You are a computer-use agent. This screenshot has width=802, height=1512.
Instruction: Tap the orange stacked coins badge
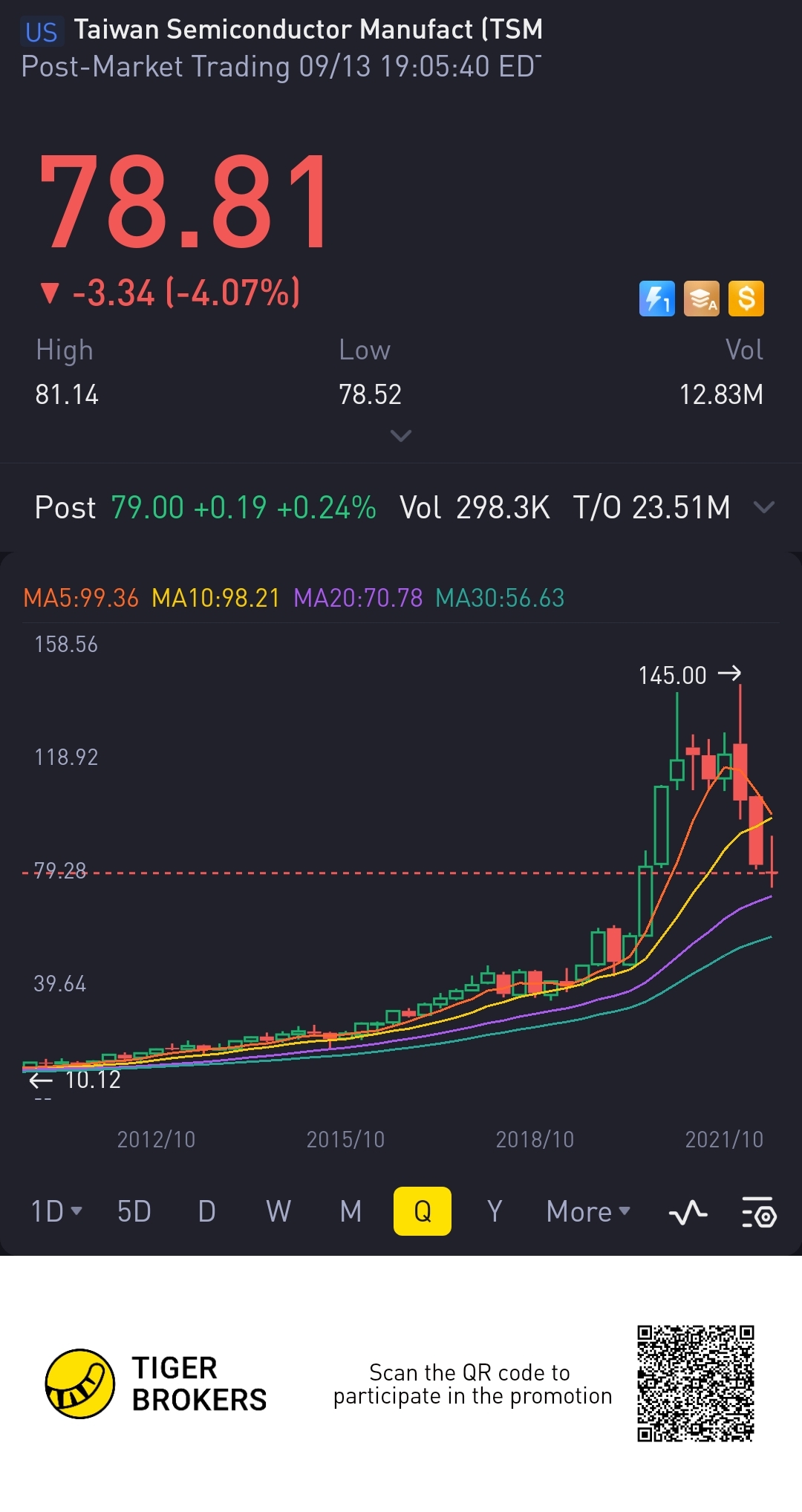[702, 299]
